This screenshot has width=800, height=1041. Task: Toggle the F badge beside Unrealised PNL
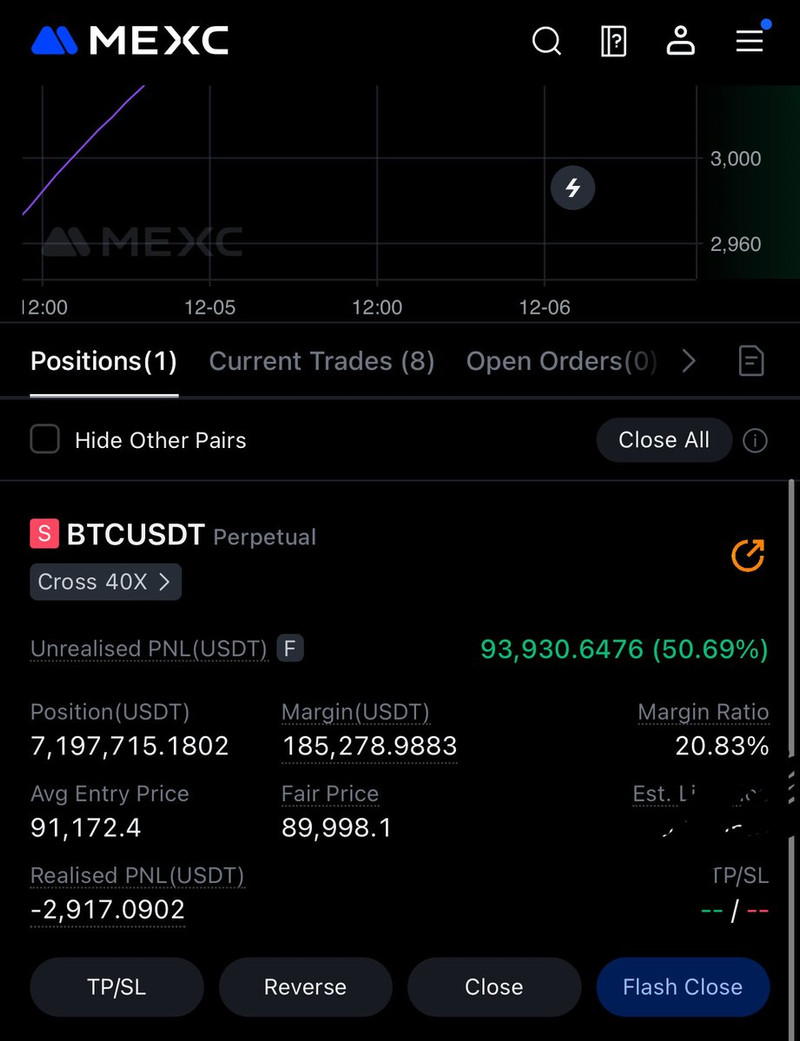coord(289,648)
